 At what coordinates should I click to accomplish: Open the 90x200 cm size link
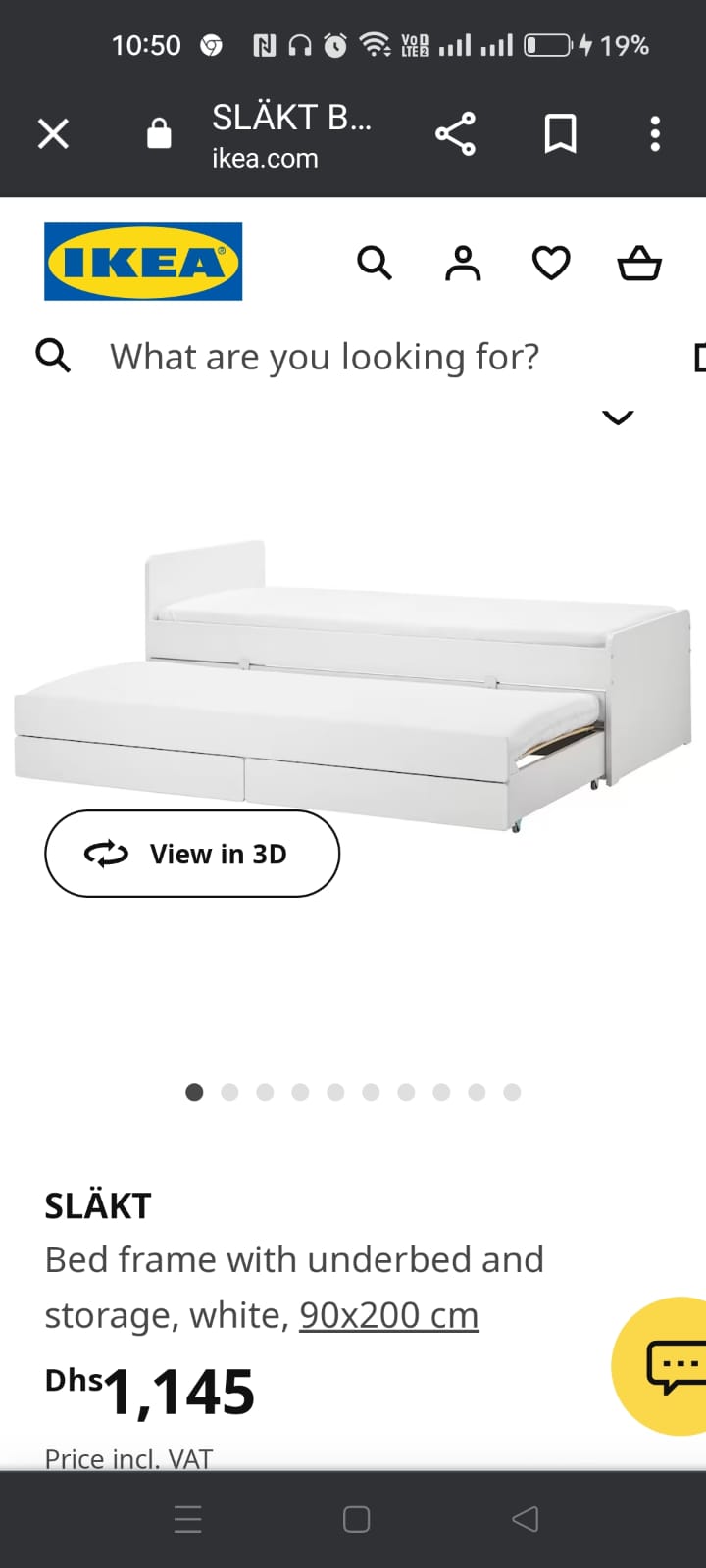coord(388,1315)
